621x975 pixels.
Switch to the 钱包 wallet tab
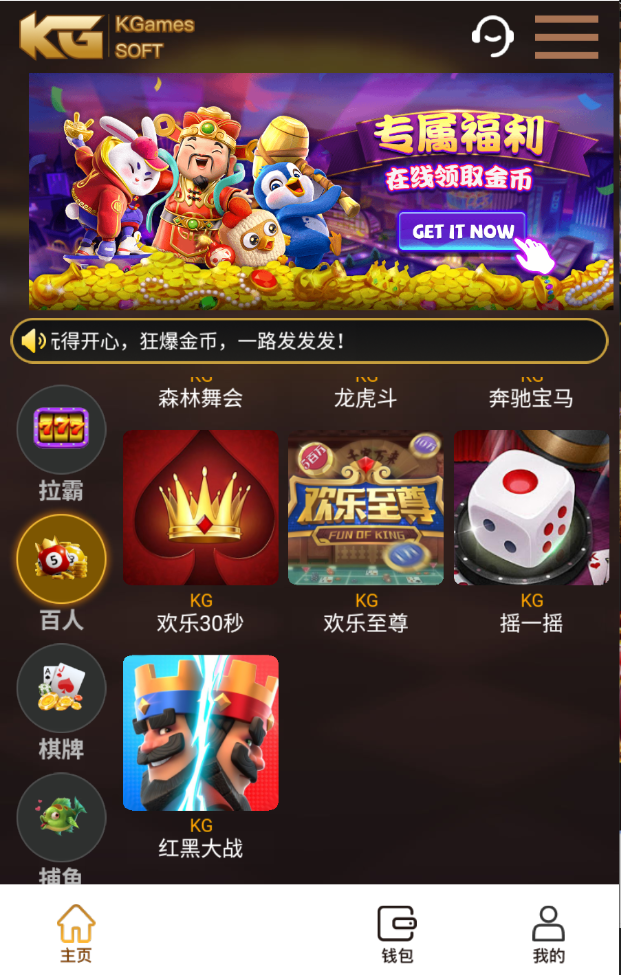coord(397,934)
